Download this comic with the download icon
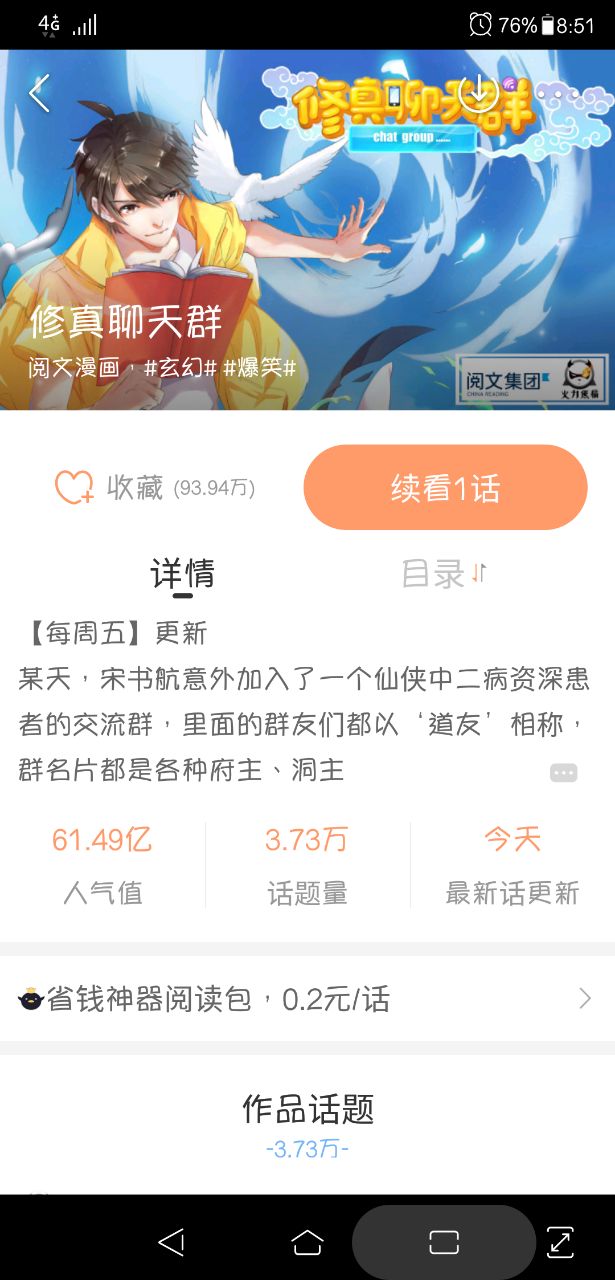 pos(480,91)
